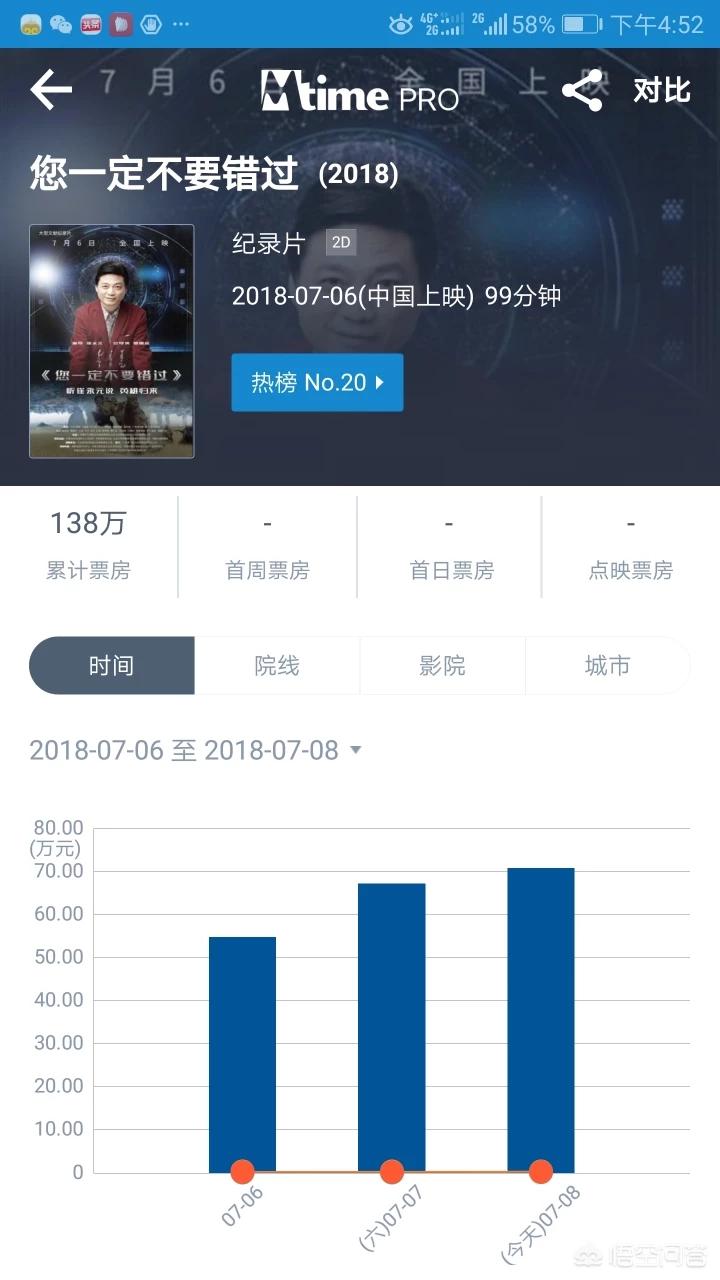Tap the (今天)07-08 bar
This screenshot has width=720, height=1280.
click(x=541, y=1020)
